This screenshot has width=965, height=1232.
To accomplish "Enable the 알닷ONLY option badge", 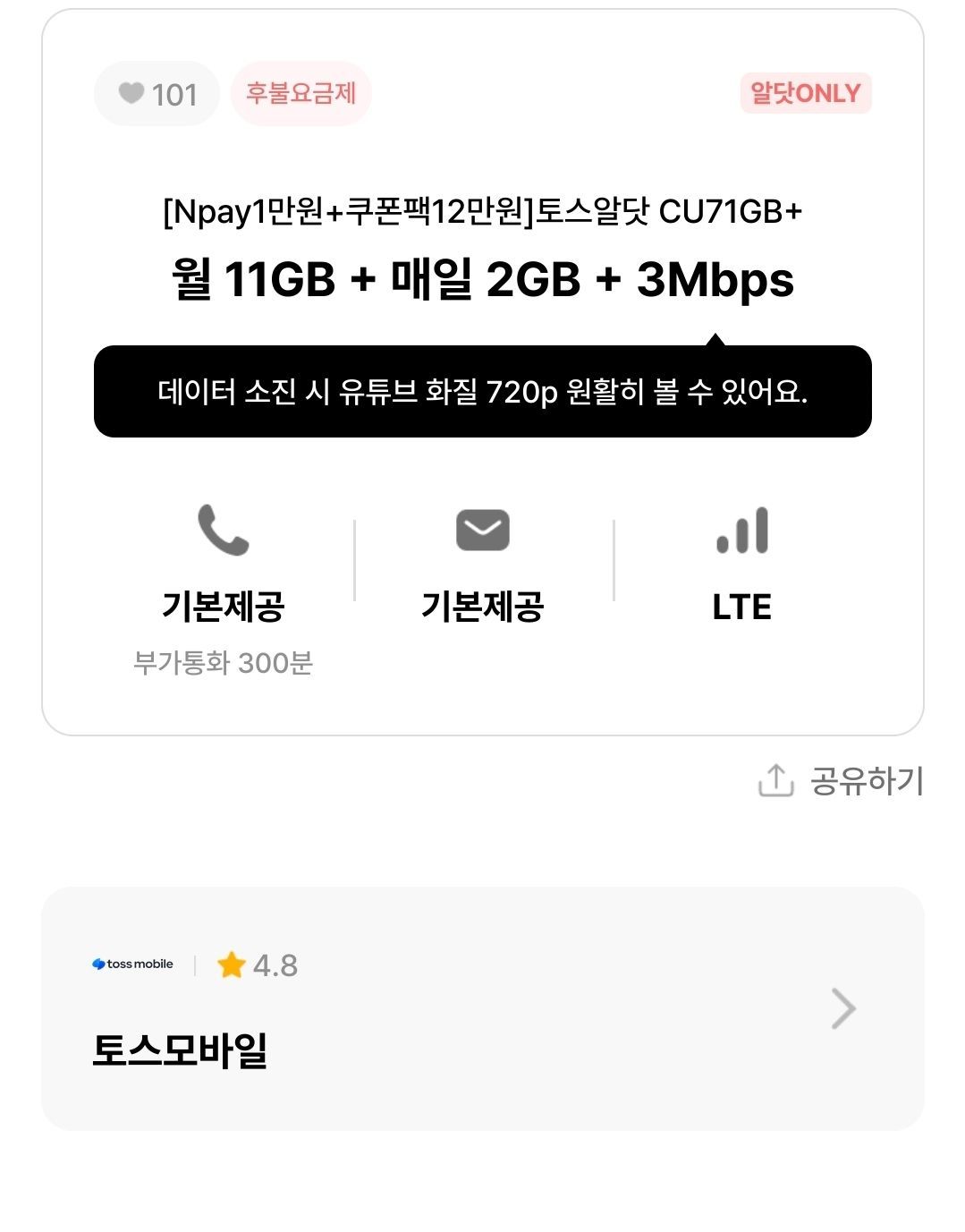I will tap(804, 93).
